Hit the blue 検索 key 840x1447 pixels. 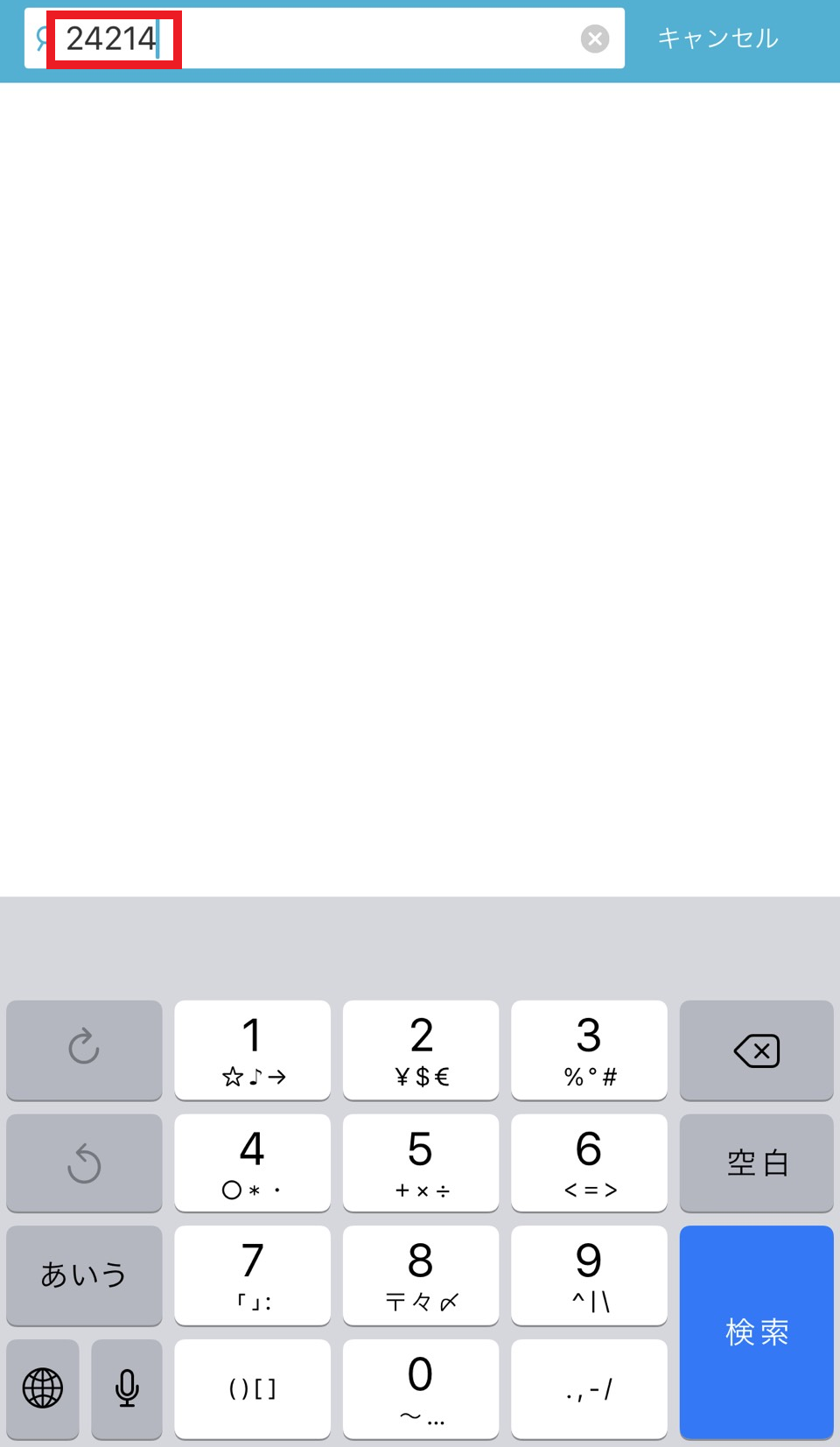[757, 1331]
